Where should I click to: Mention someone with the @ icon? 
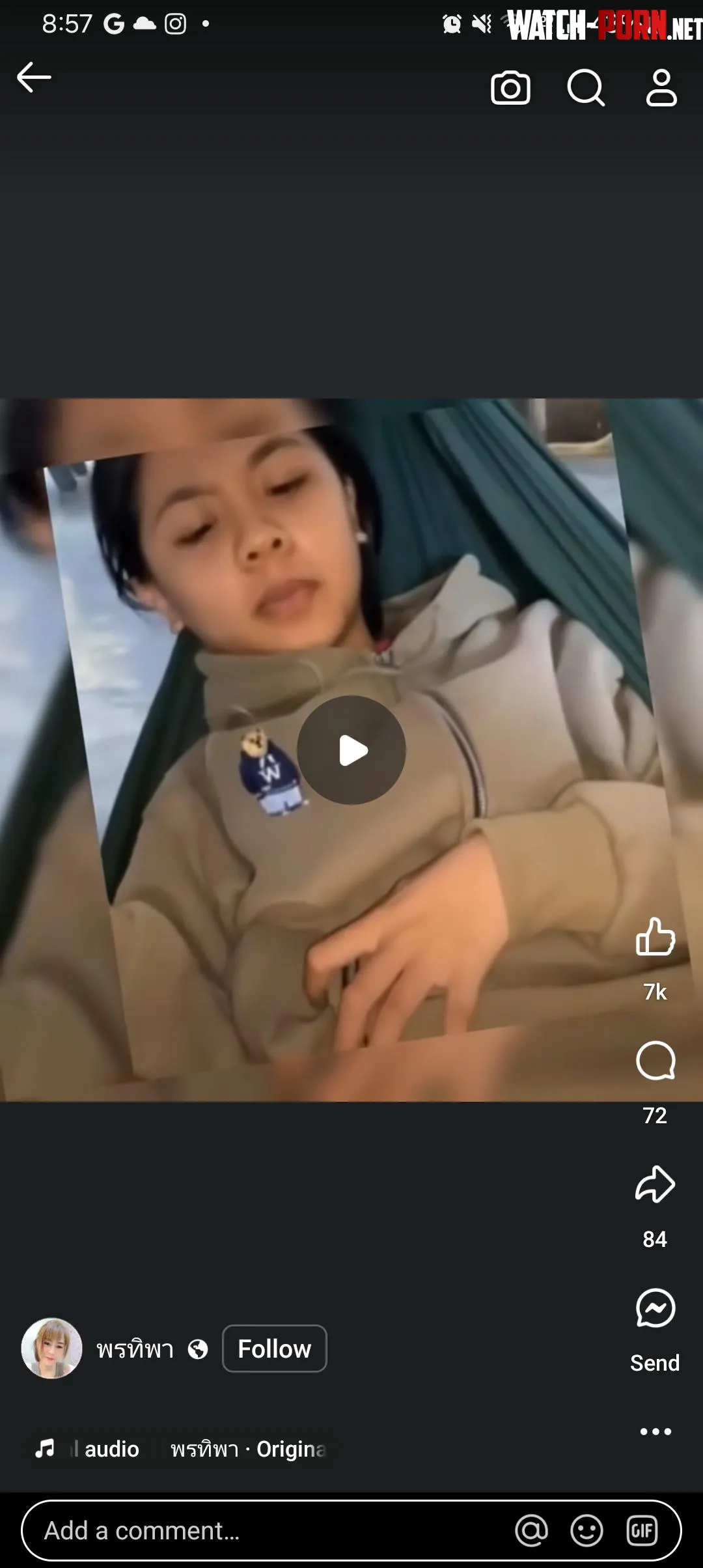531,1530
